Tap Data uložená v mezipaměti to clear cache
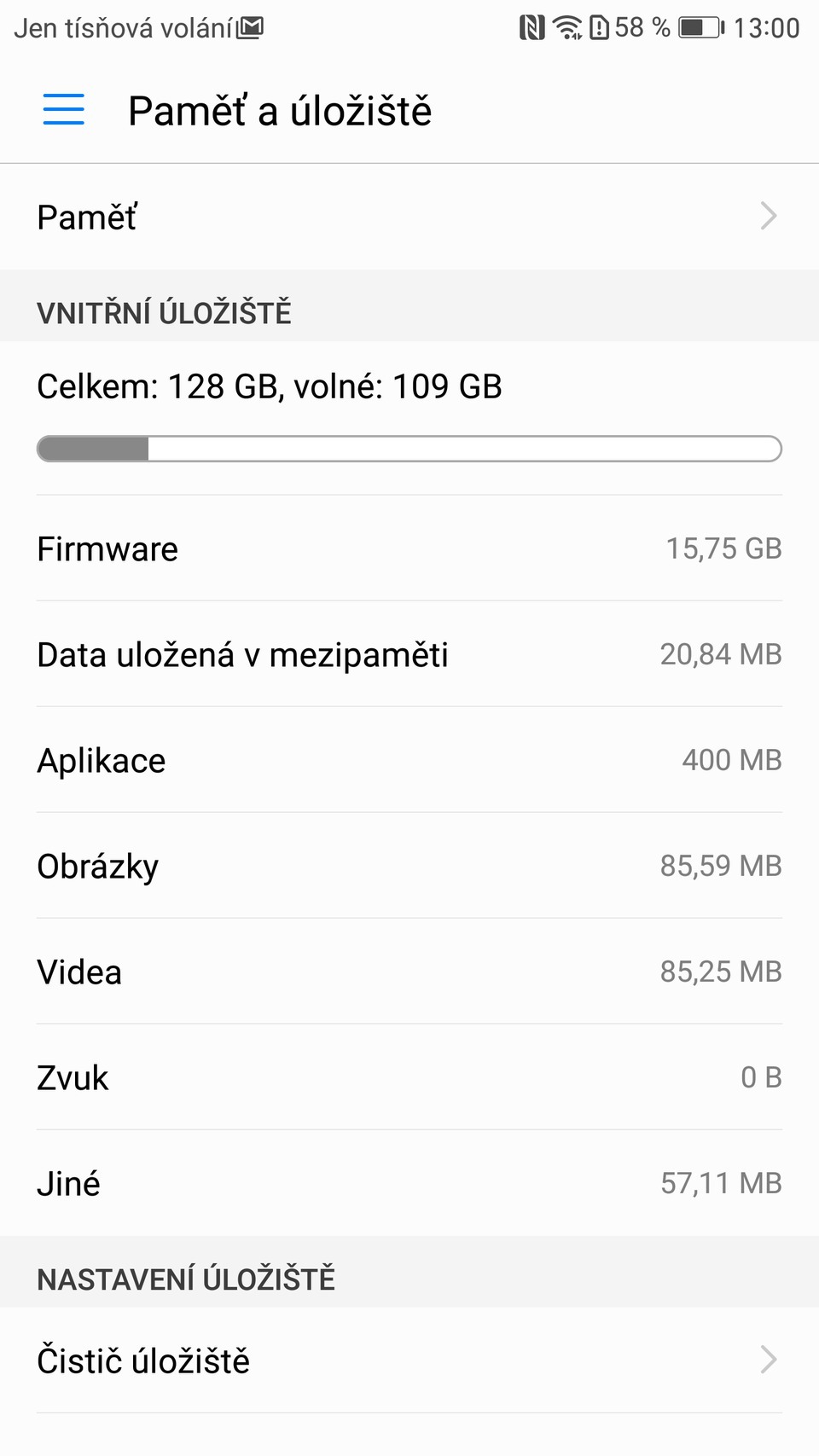This screenshot has width=819, height=1456. pyautogui.click(x=409, y=653)
